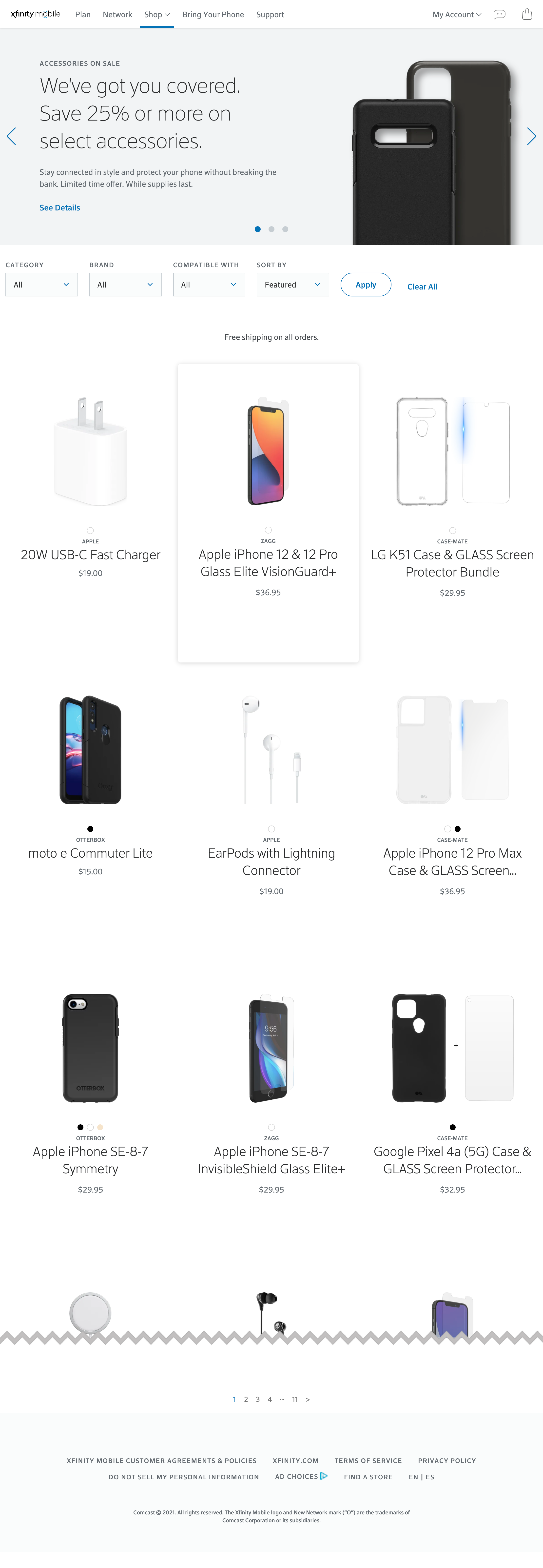Clear All filters
Screen dimensions: 543x1568
point(422,287)
